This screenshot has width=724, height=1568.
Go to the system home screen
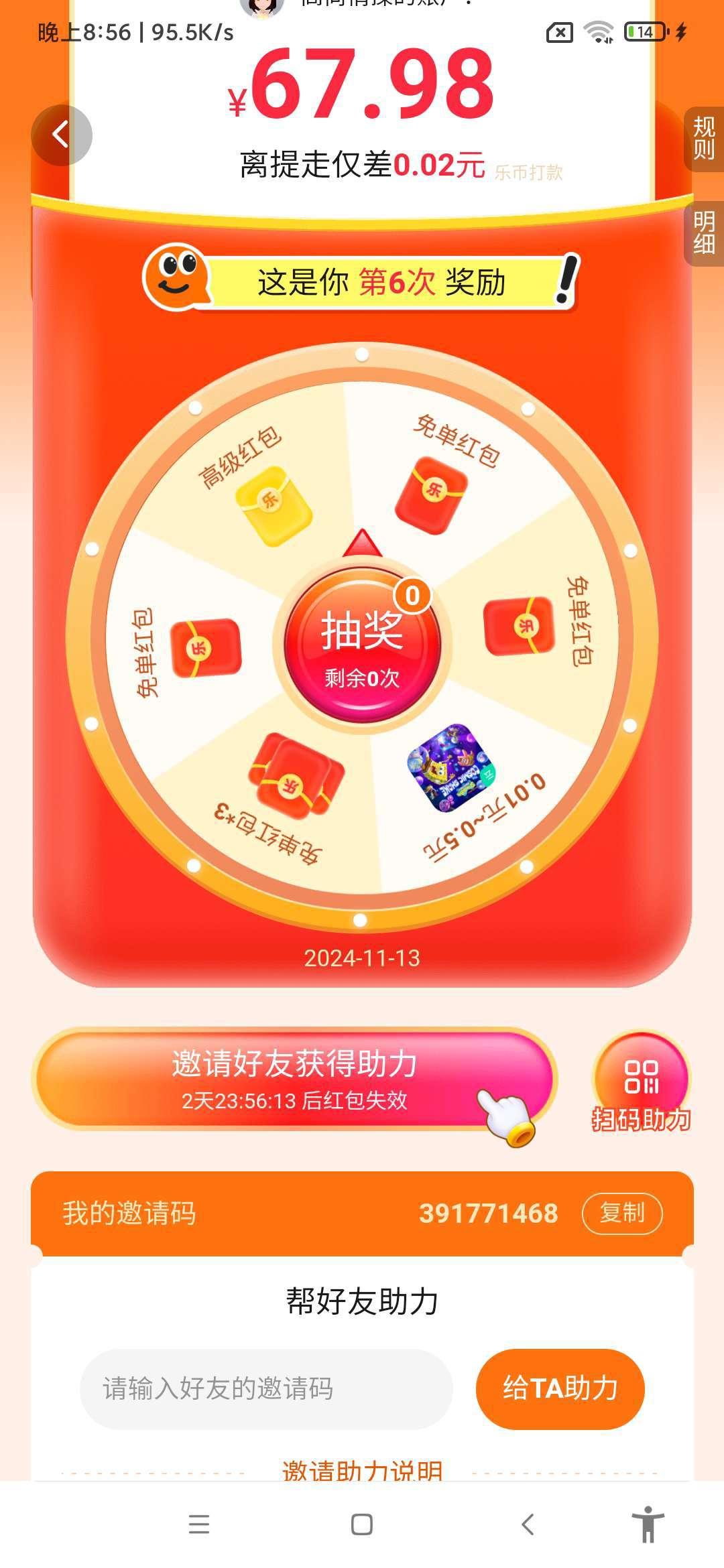(x=362, y=1524)
